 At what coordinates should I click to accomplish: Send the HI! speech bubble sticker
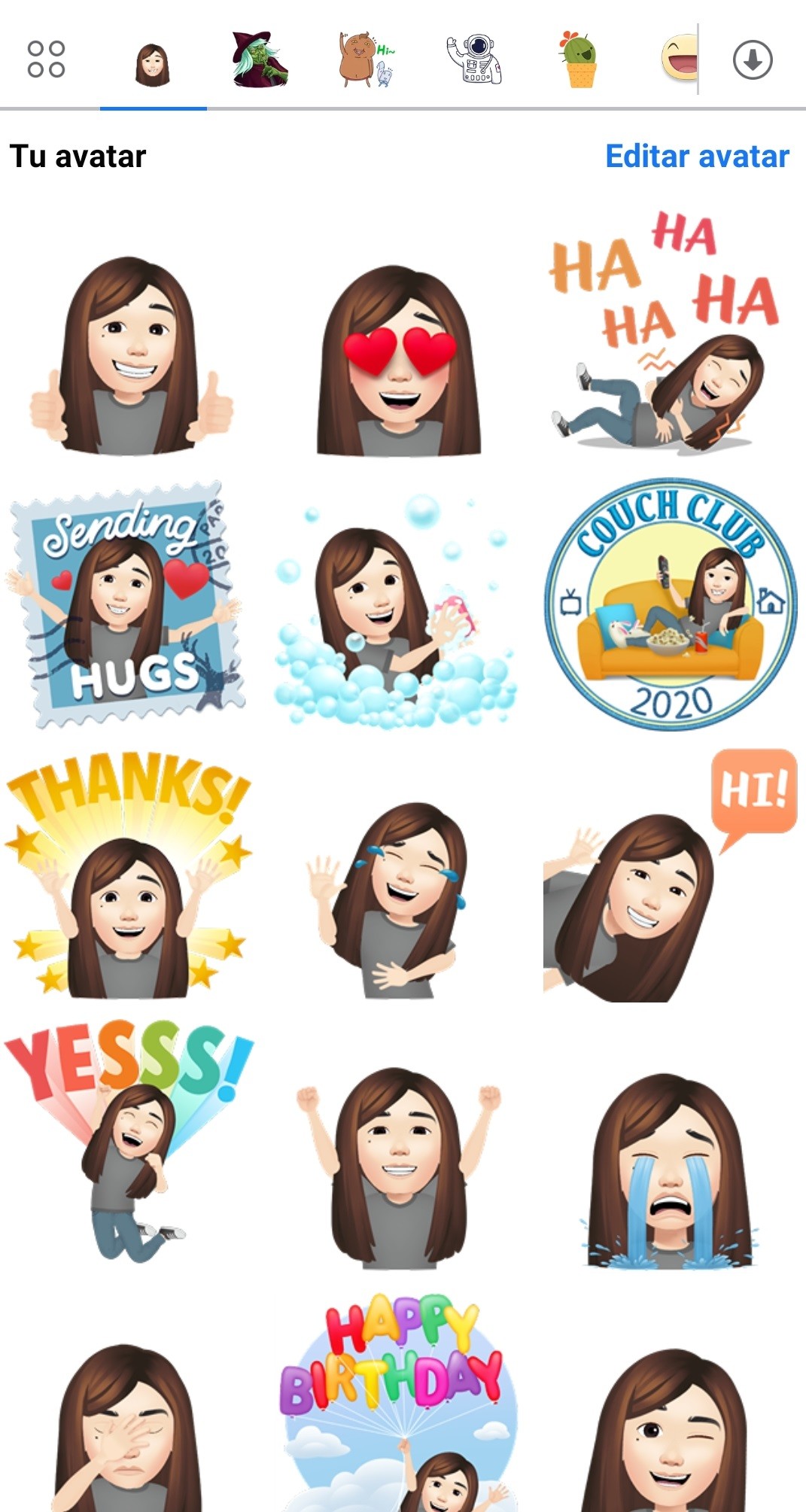point(670,877)
